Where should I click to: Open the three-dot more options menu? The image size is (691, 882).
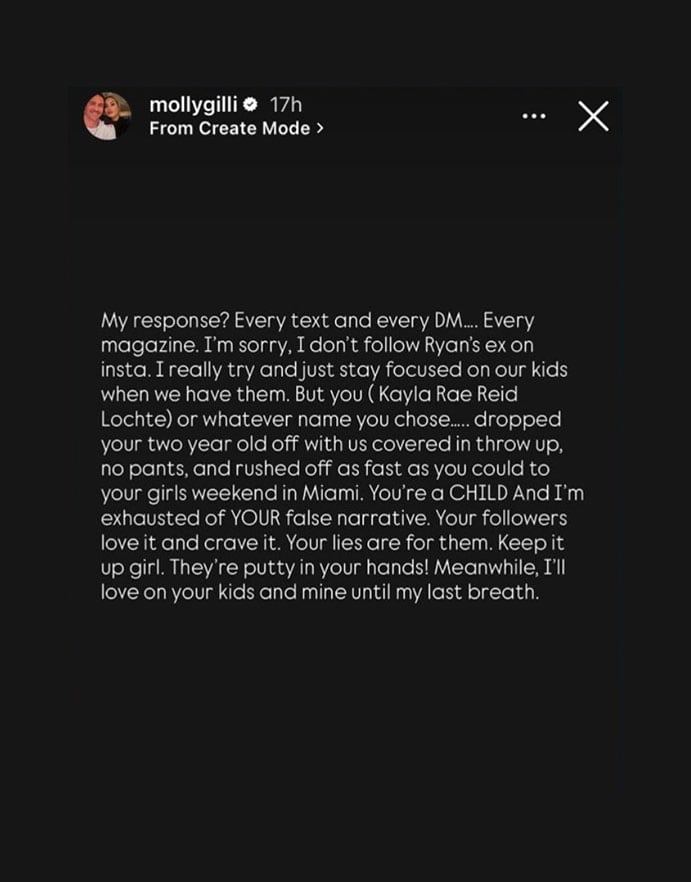(534, 116)
